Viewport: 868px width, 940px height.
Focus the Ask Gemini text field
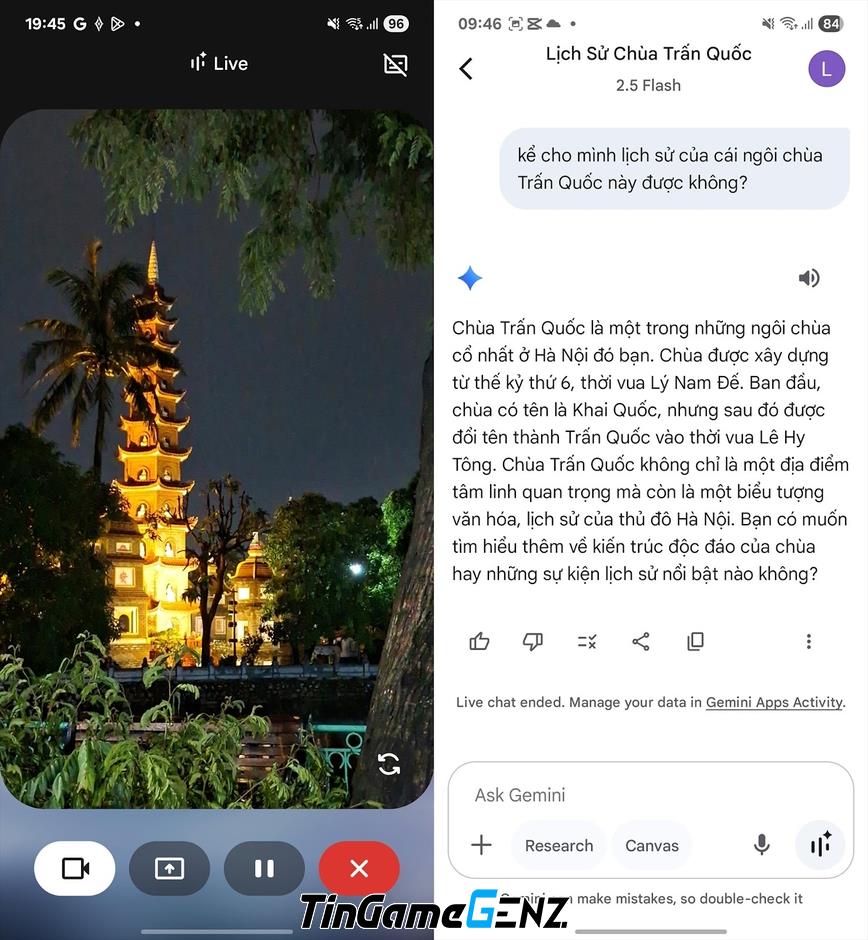coord(640,795)
